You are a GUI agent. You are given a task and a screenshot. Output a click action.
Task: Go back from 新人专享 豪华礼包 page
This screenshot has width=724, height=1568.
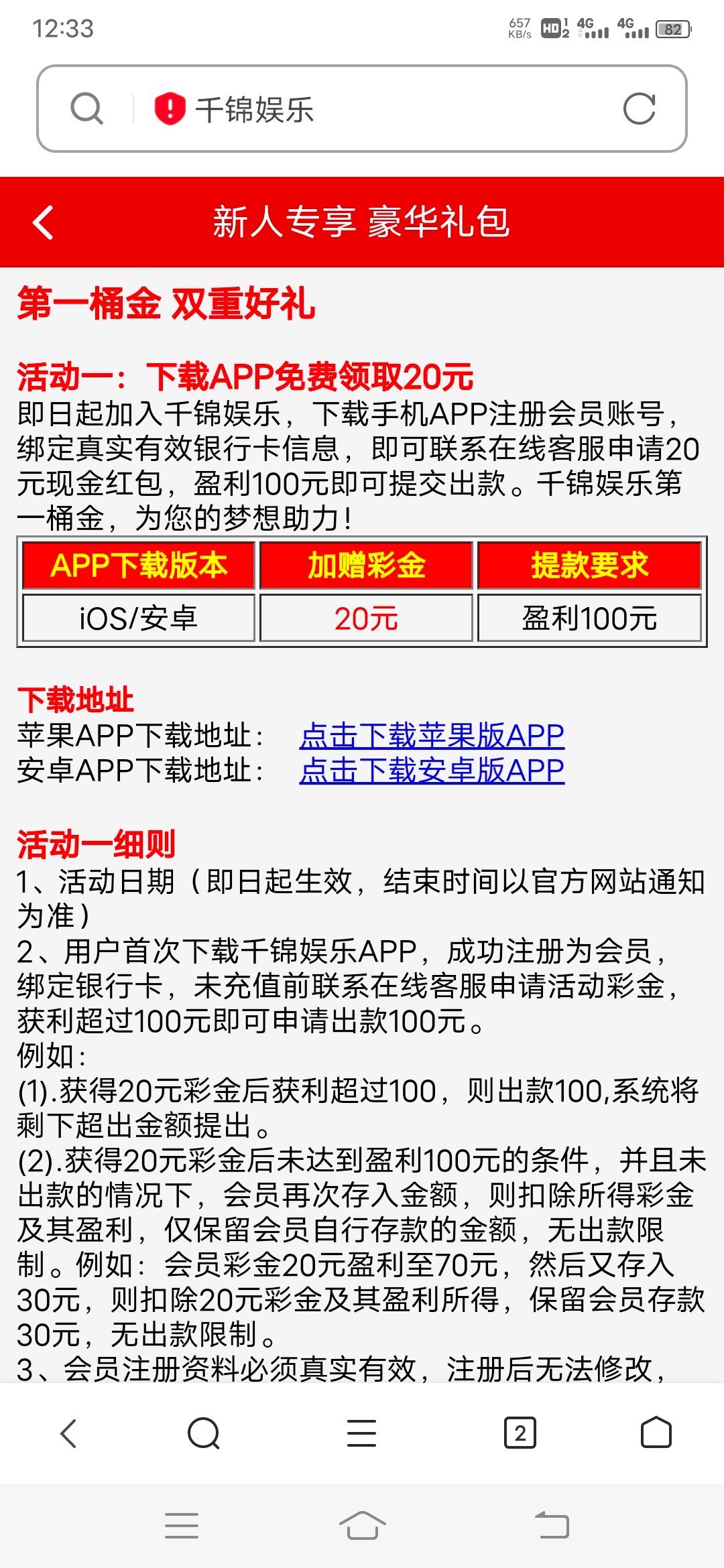pos(44,222)
